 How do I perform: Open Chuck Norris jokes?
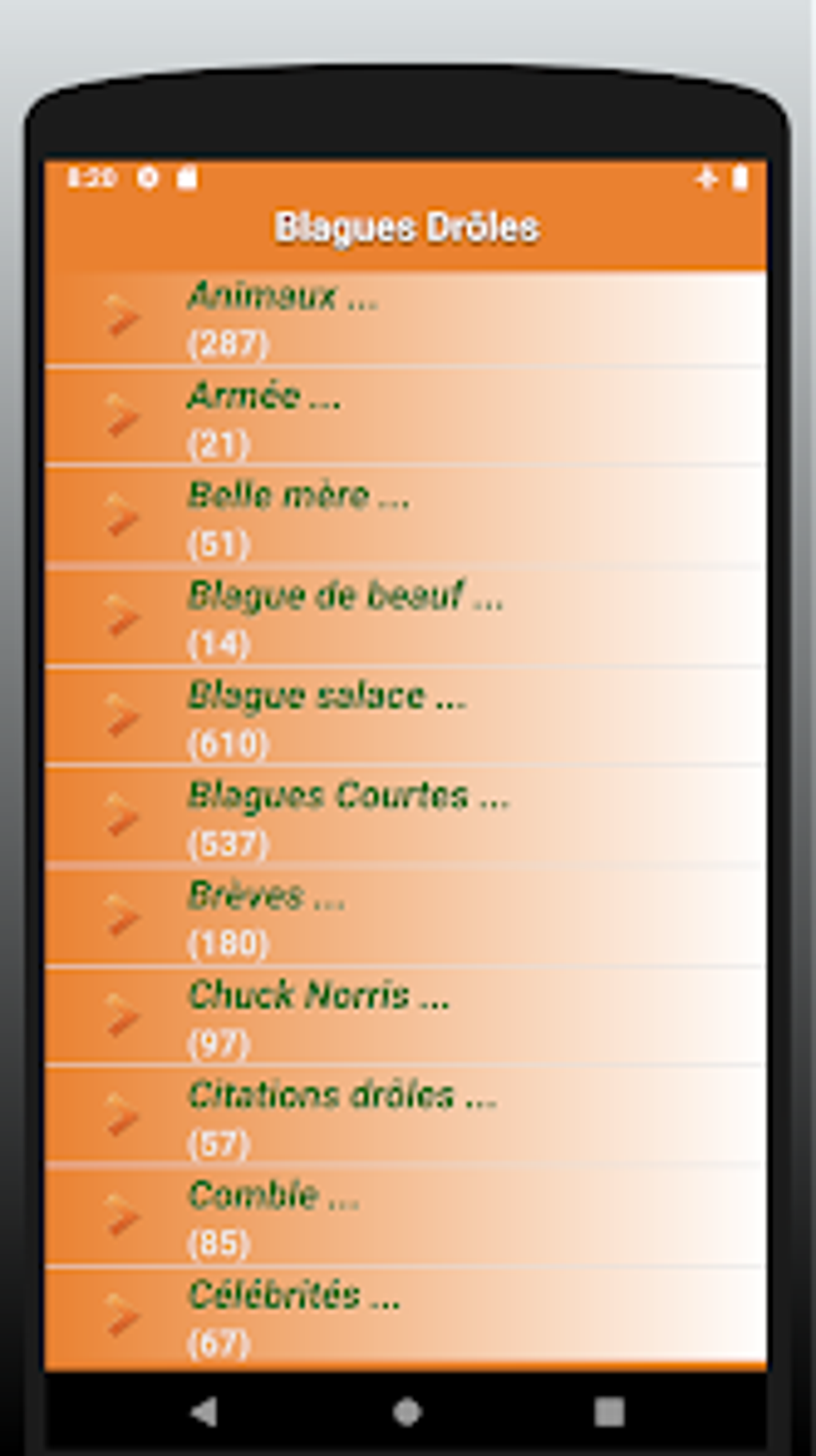404,1017
